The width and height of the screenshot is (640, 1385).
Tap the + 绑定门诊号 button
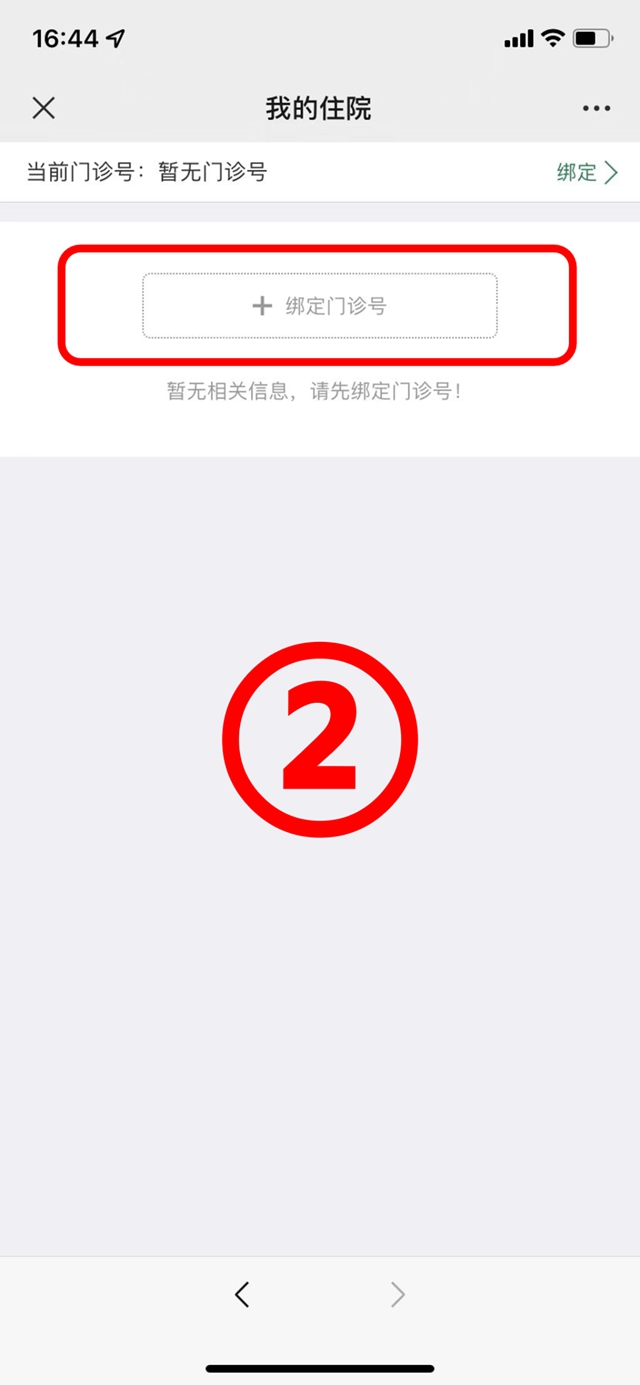(x=319, y=306)
